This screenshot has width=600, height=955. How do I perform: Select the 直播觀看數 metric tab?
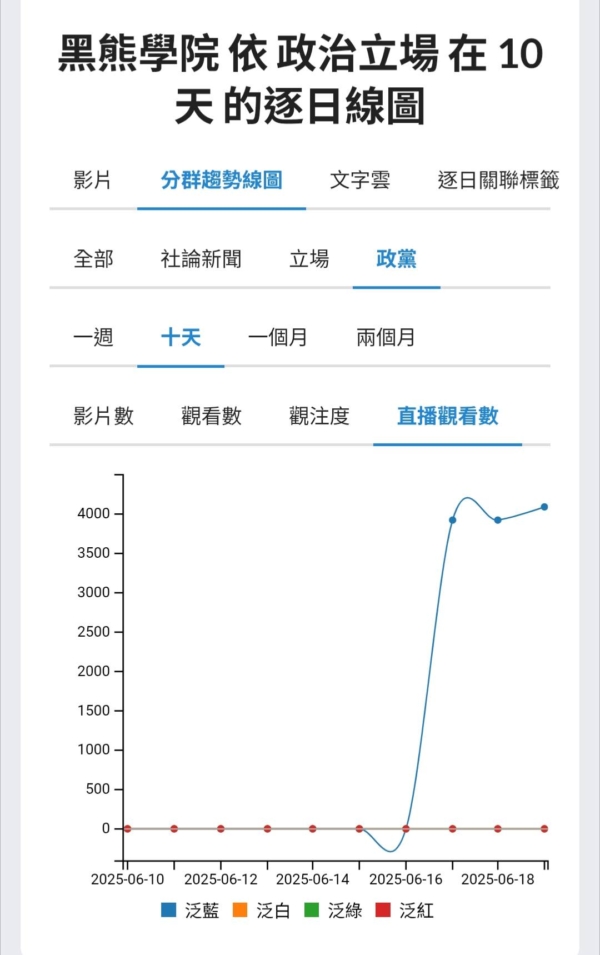click(447, 417)
